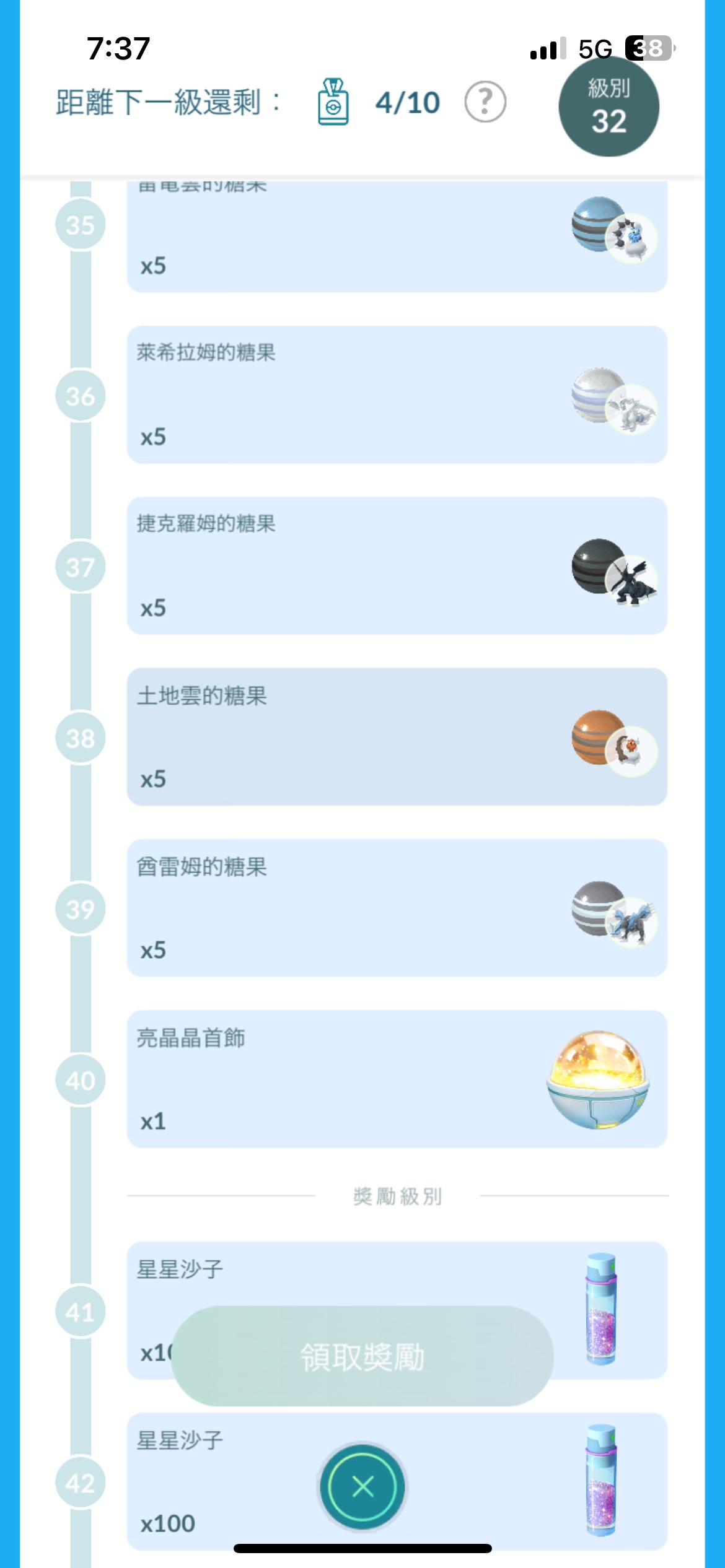This screenshot has width=725, height=1568.
Task: Select the 捷克羅姆的糖果 reward card
Action: pos(397,565)
